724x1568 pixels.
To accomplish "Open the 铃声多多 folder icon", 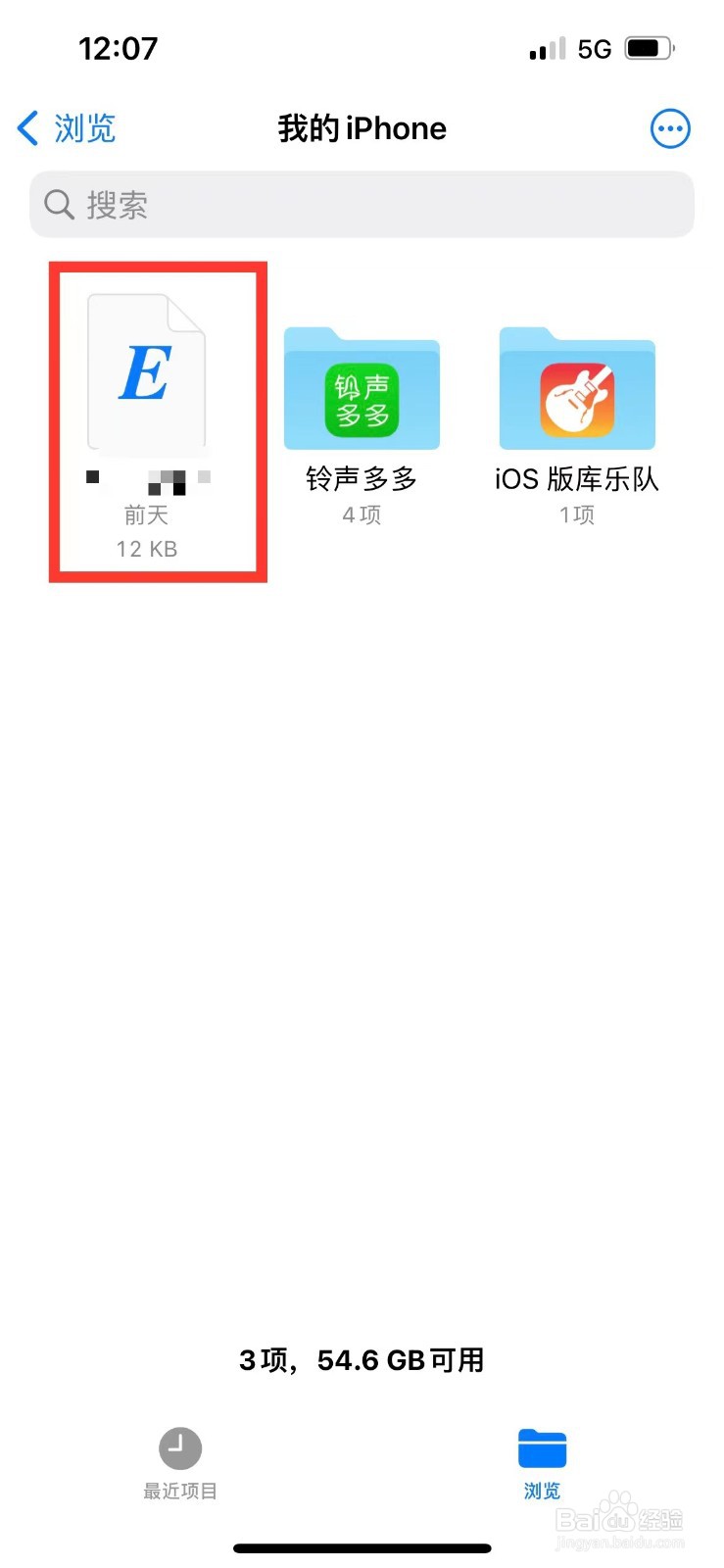I will pyautogui.click(x=361, y=390).
